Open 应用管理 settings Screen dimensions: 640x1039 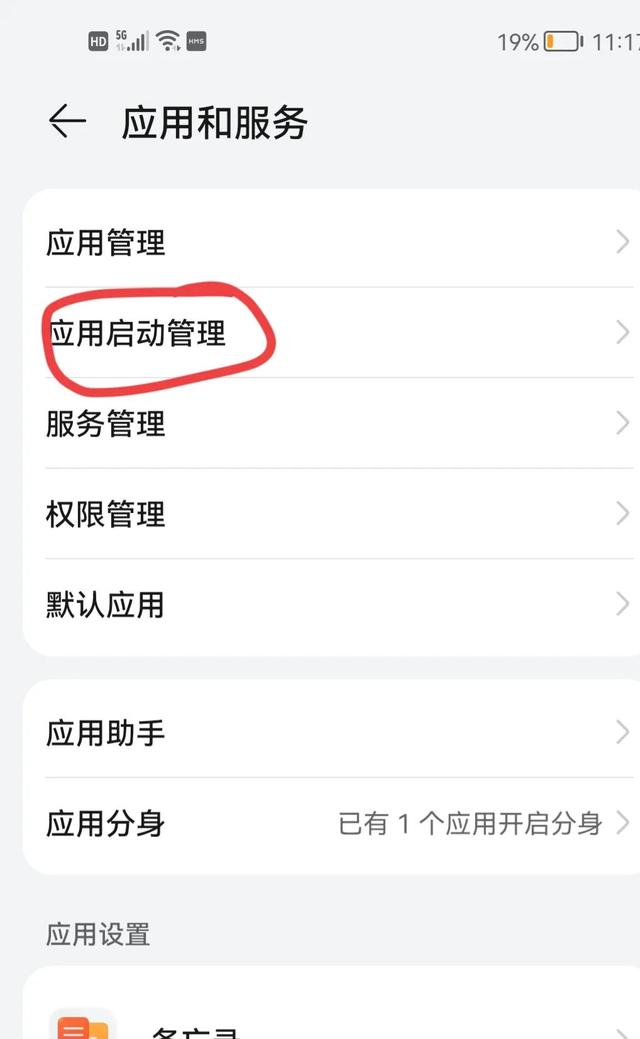point(331,242)
